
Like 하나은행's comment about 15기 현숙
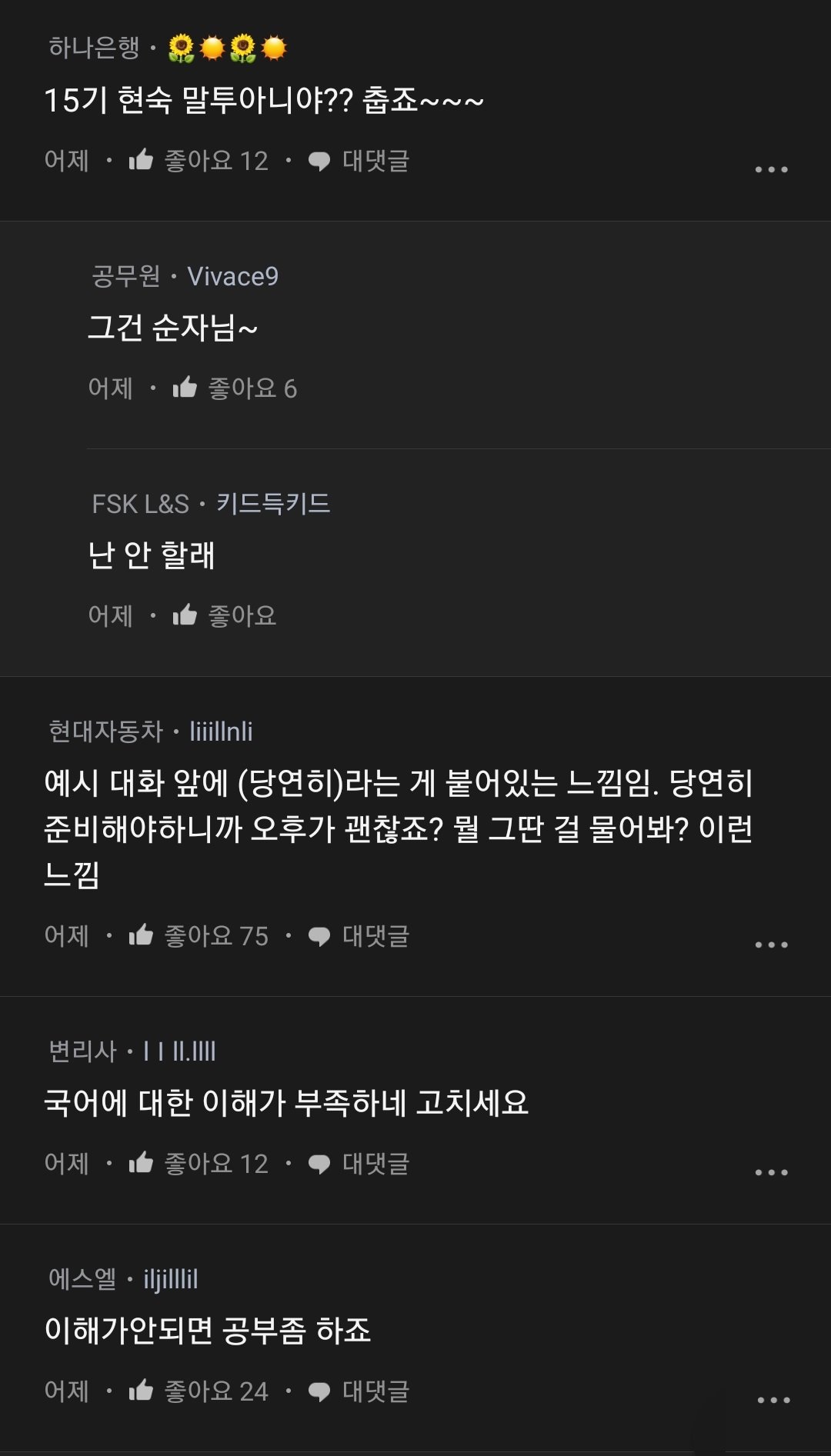coord(142,161)
